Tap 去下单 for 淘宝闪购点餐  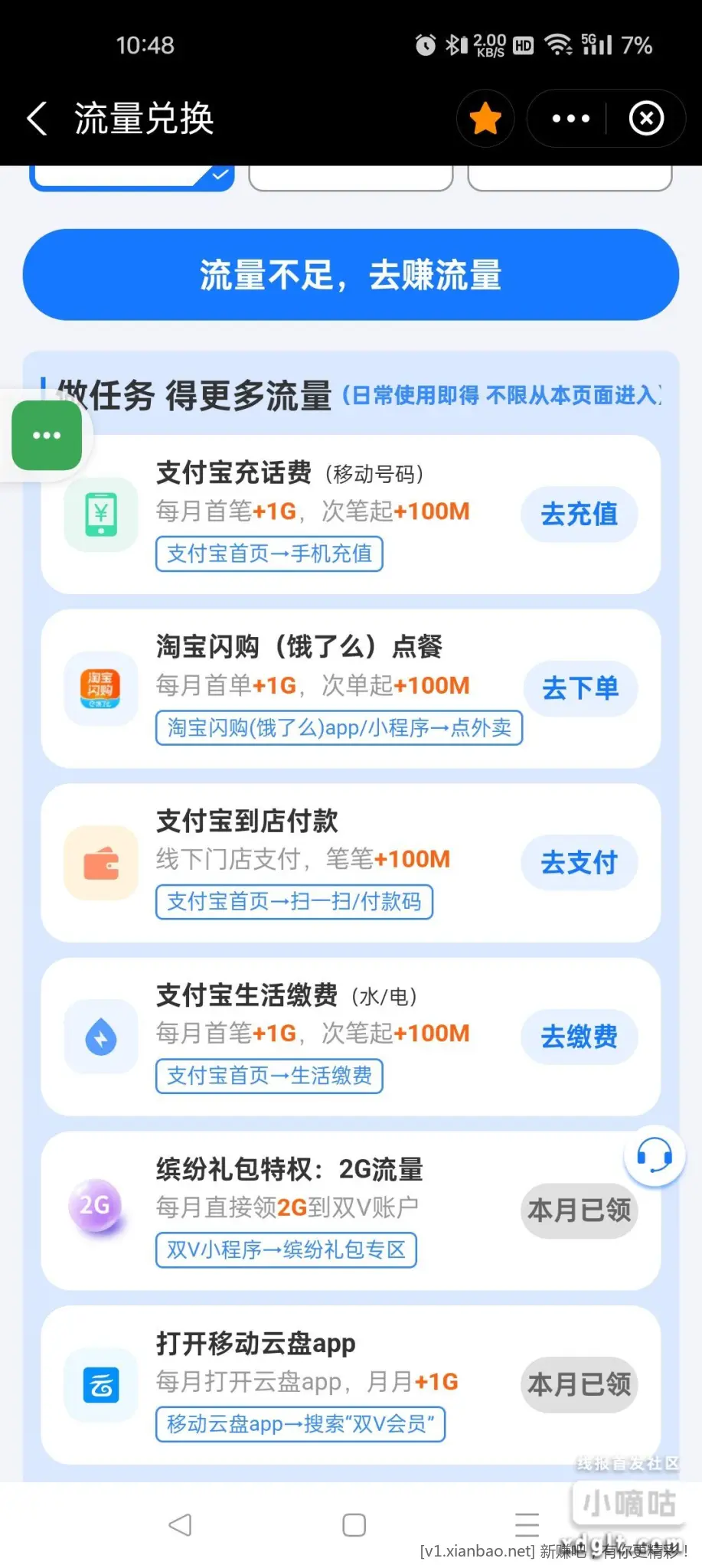click(580, 688)
